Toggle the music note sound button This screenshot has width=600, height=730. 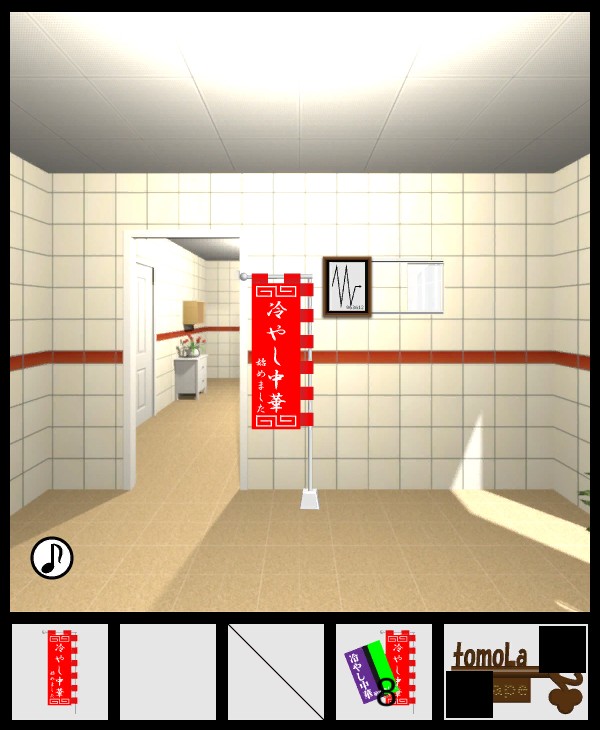click(52, 558)
